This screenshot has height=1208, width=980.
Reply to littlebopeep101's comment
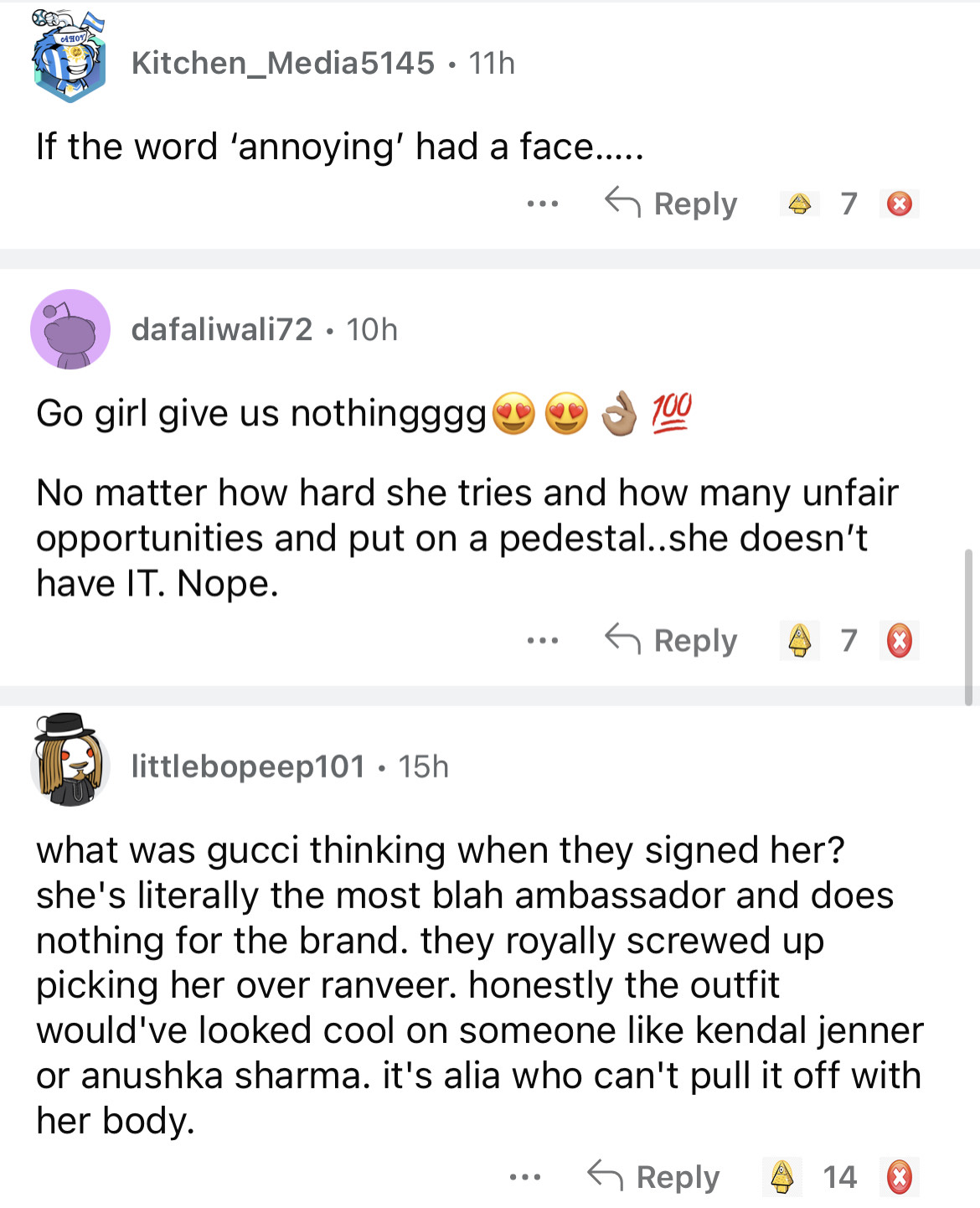pos(654,1177)
